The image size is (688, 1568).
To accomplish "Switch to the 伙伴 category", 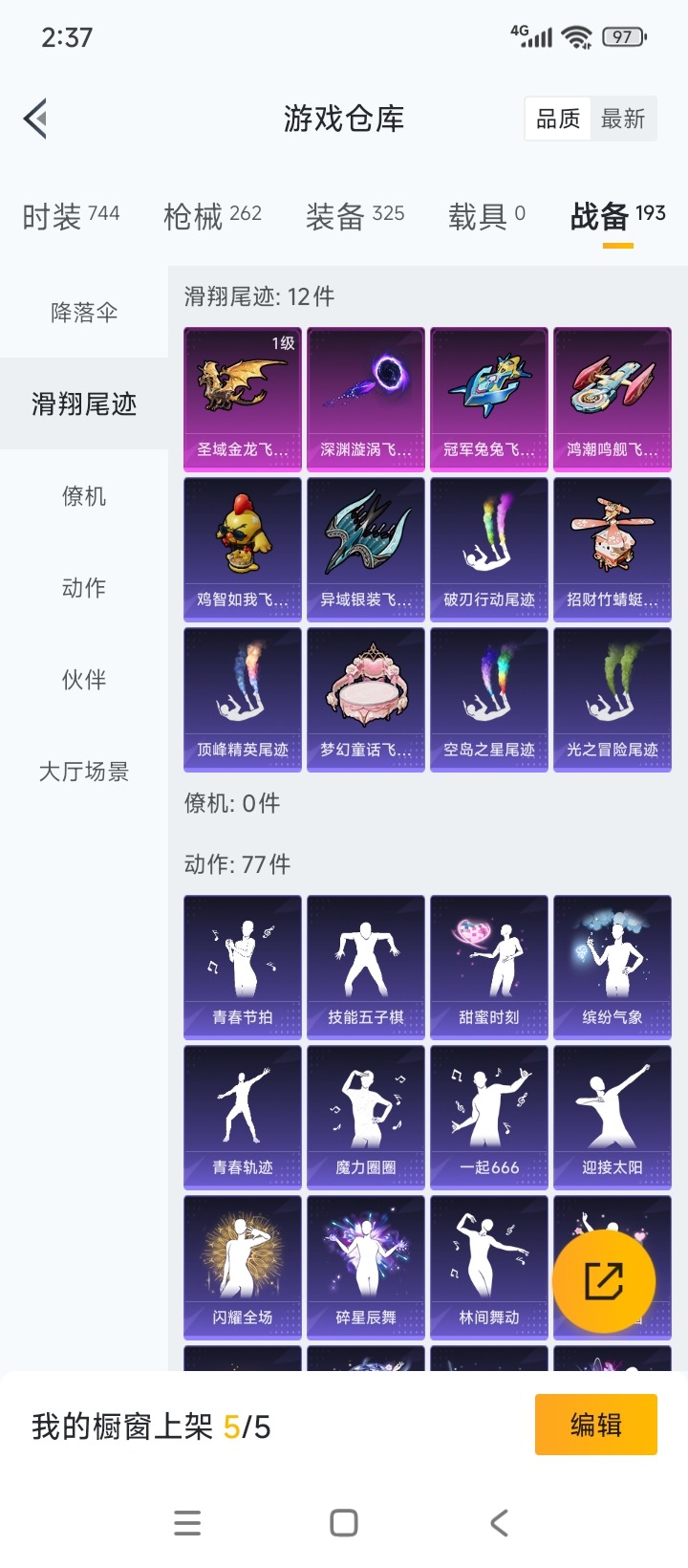I will click(83, 680).
